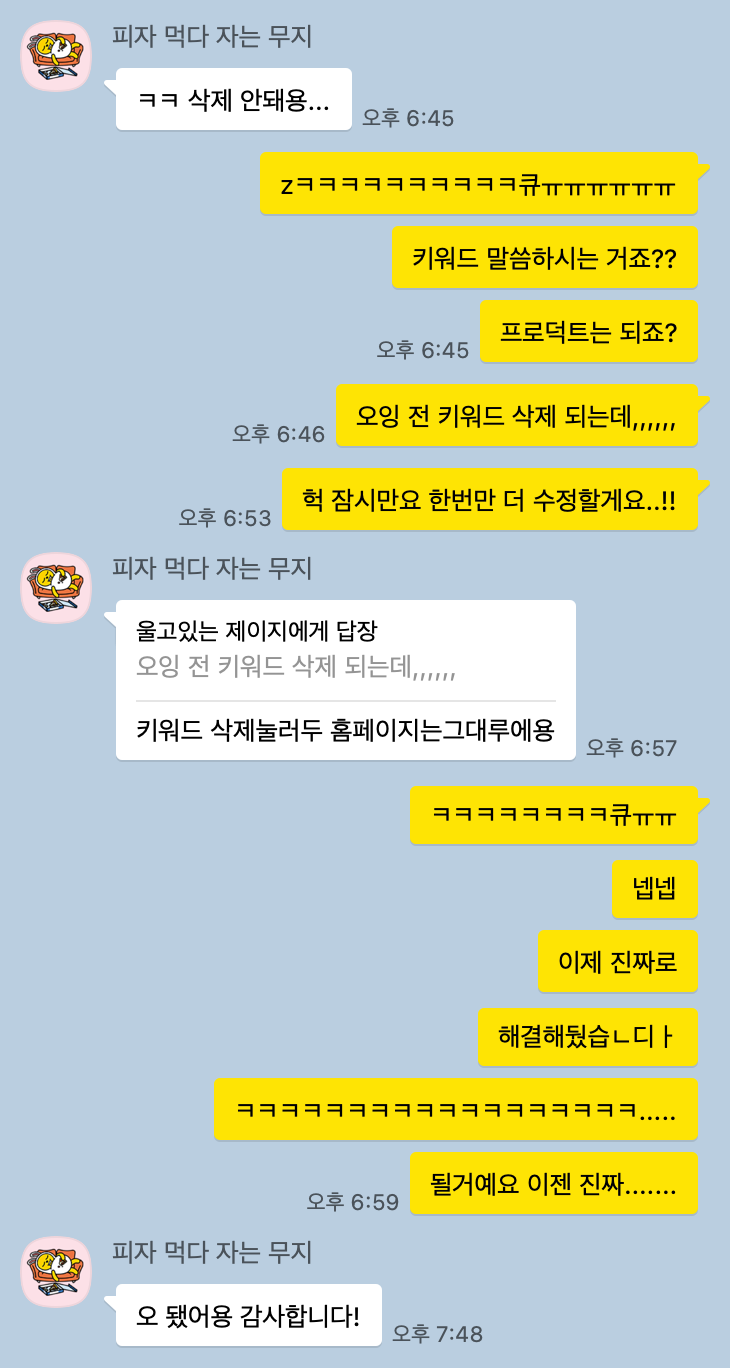Tap the avatar next to the '오 됐어용 감사합니다!' message
730x1368 pixels.
56,1271
